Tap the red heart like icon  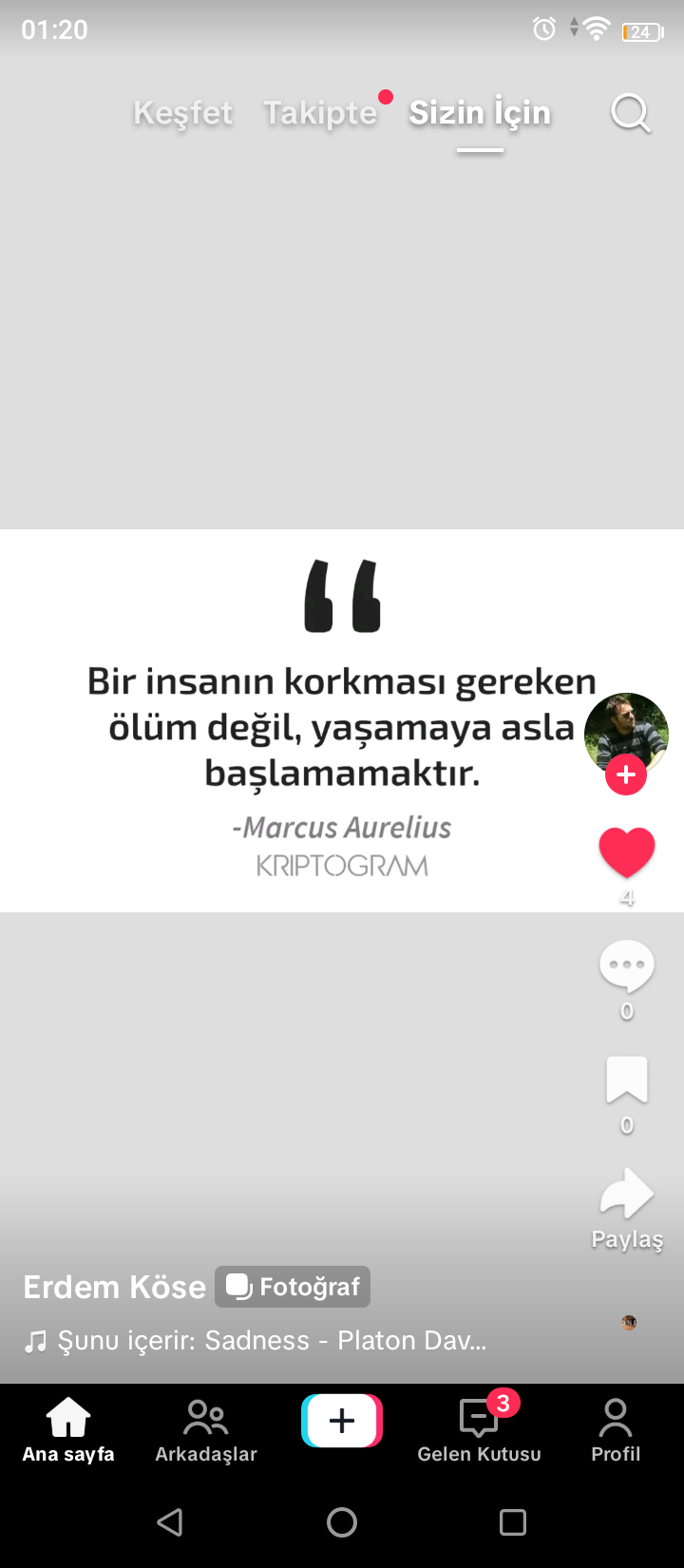pyautogui.click(x=627, y=851)
